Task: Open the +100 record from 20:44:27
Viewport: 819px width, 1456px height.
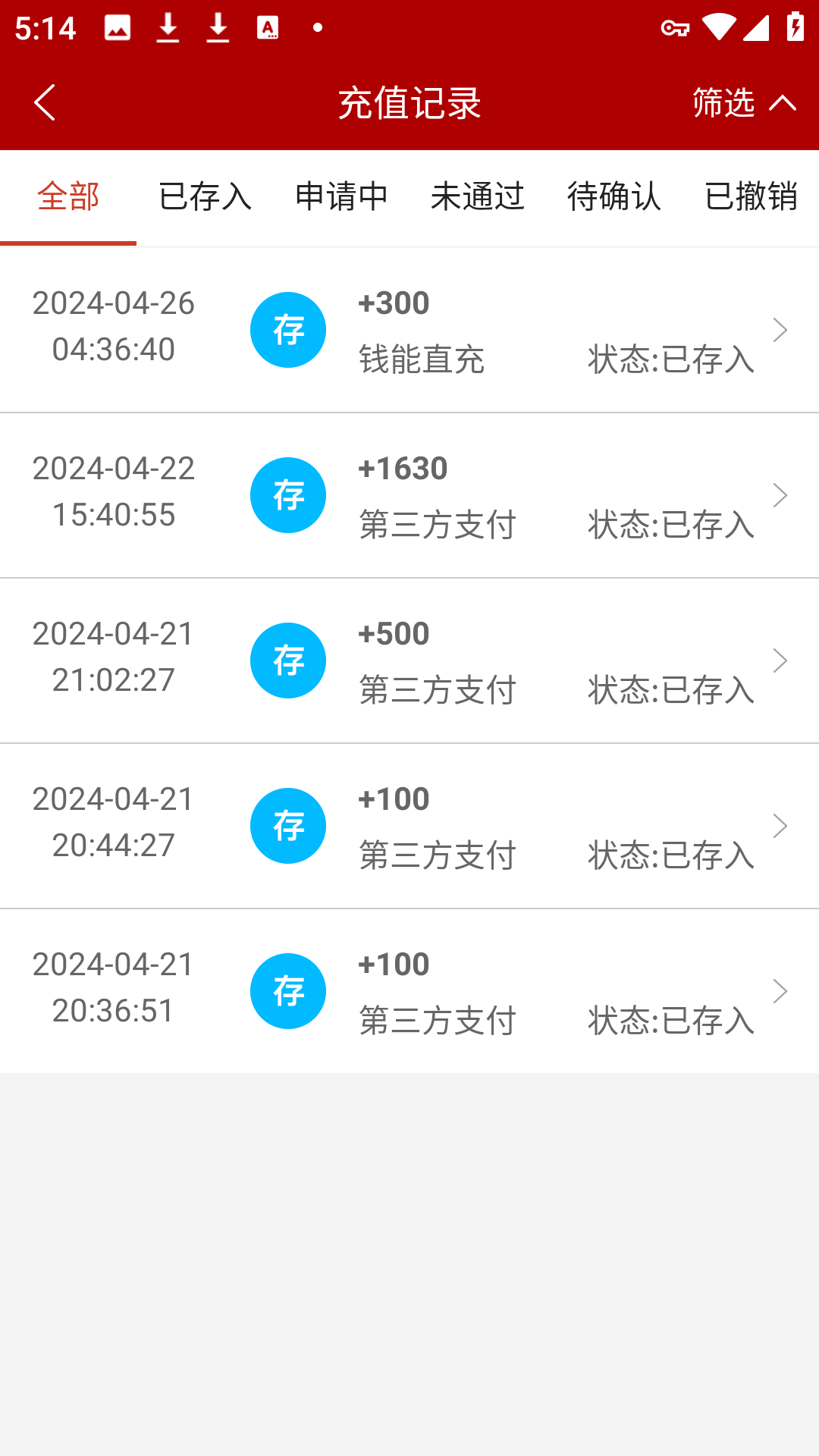Action: (x=409, y=827)
